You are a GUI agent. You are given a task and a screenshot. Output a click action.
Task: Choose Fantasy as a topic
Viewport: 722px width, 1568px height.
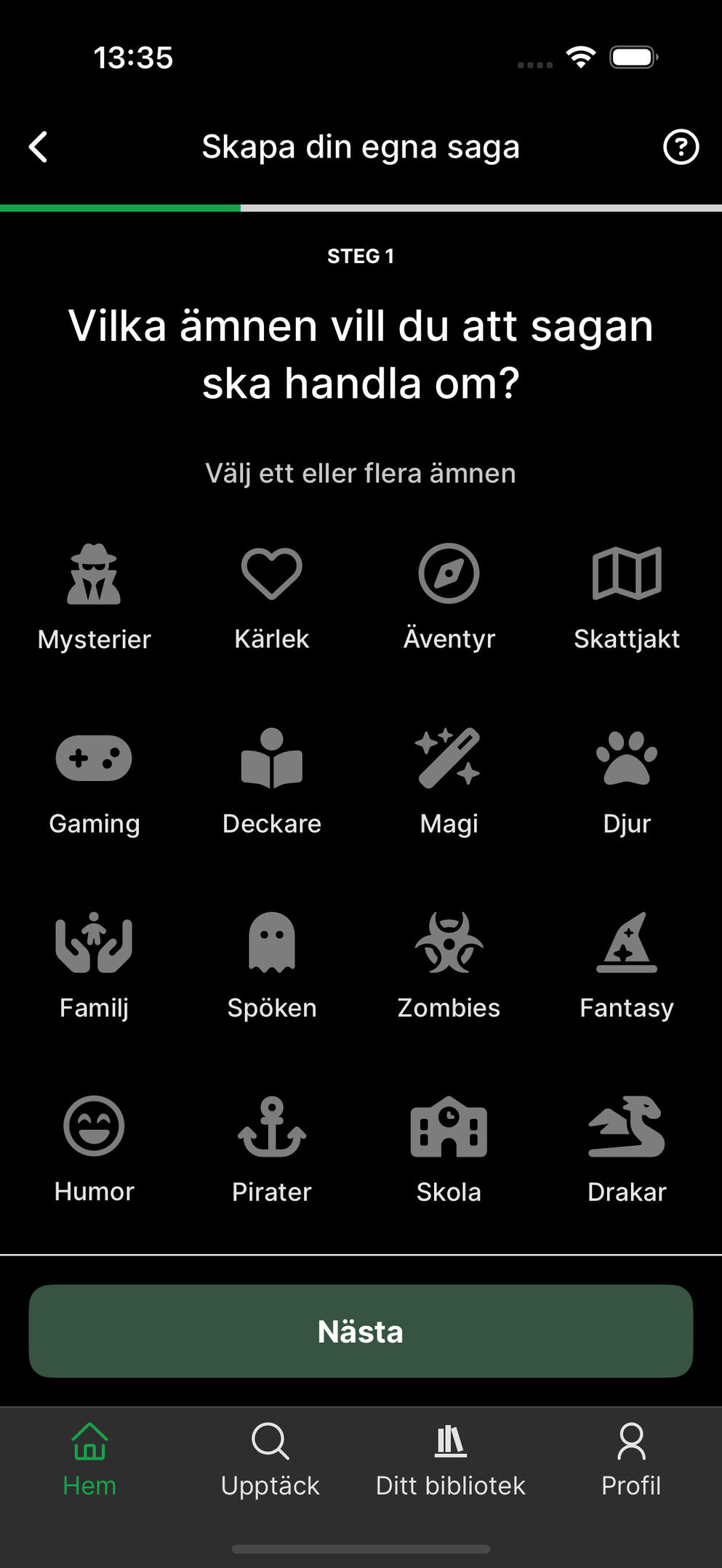pos(626,965)
